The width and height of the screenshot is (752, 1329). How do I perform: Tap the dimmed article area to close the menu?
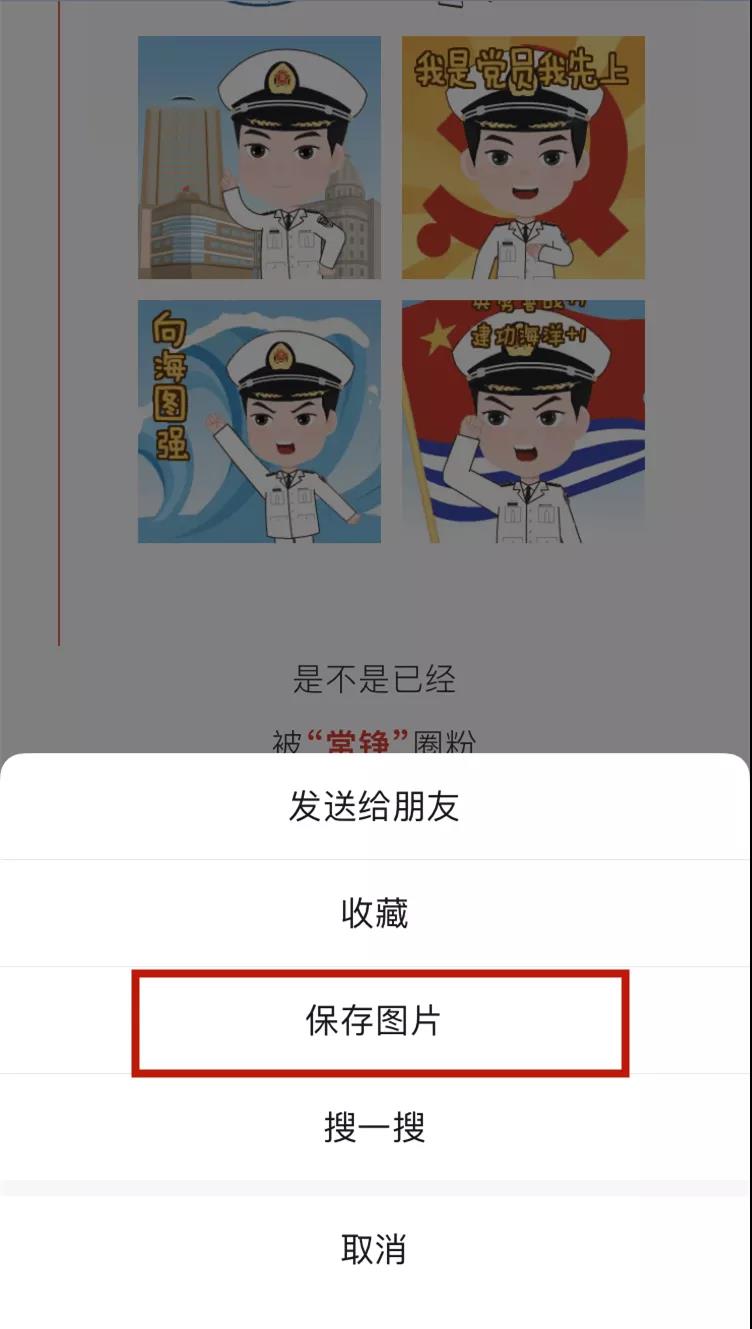[x=376, y=600]
